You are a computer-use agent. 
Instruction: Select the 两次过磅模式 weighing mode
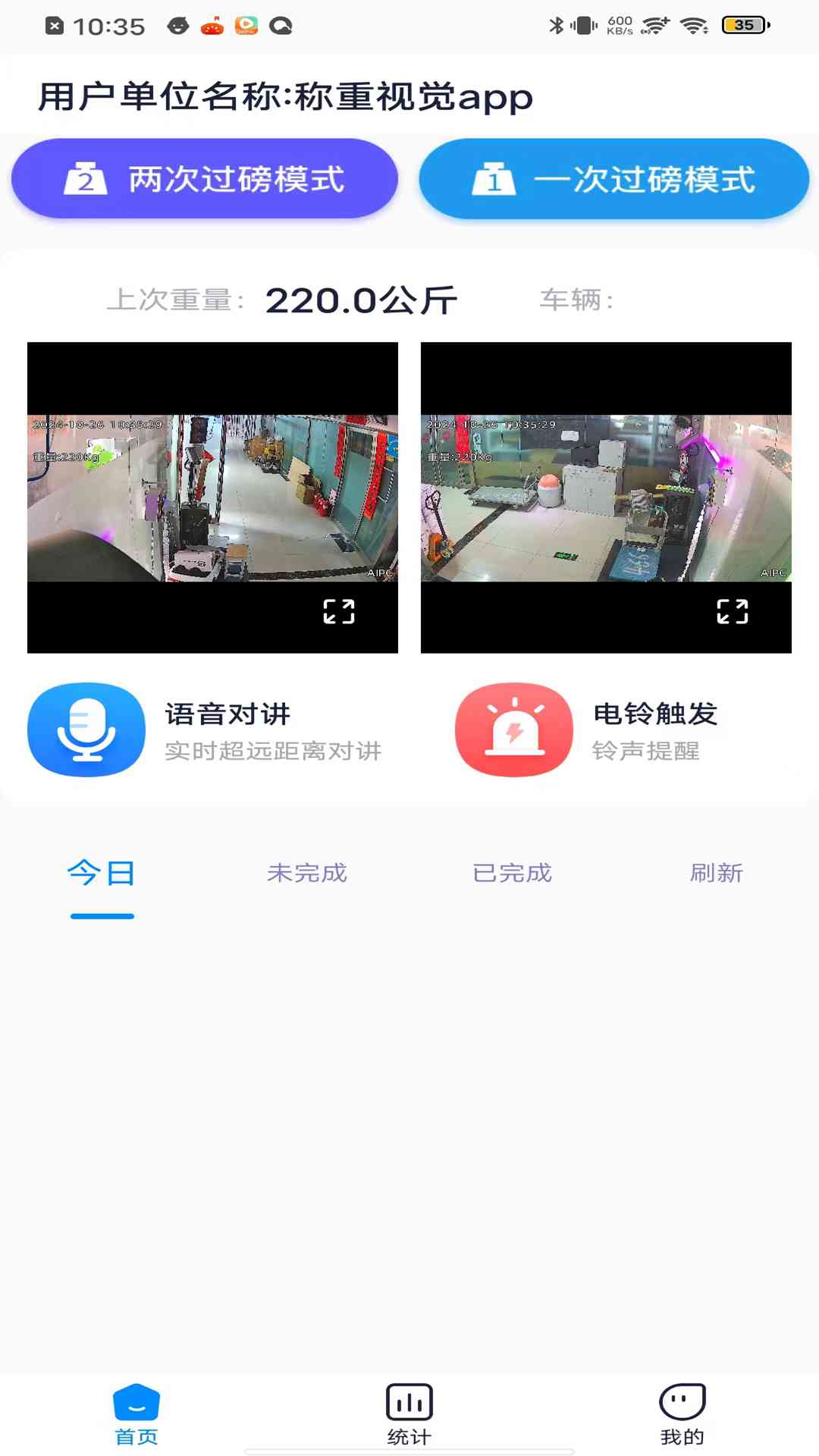206,179
